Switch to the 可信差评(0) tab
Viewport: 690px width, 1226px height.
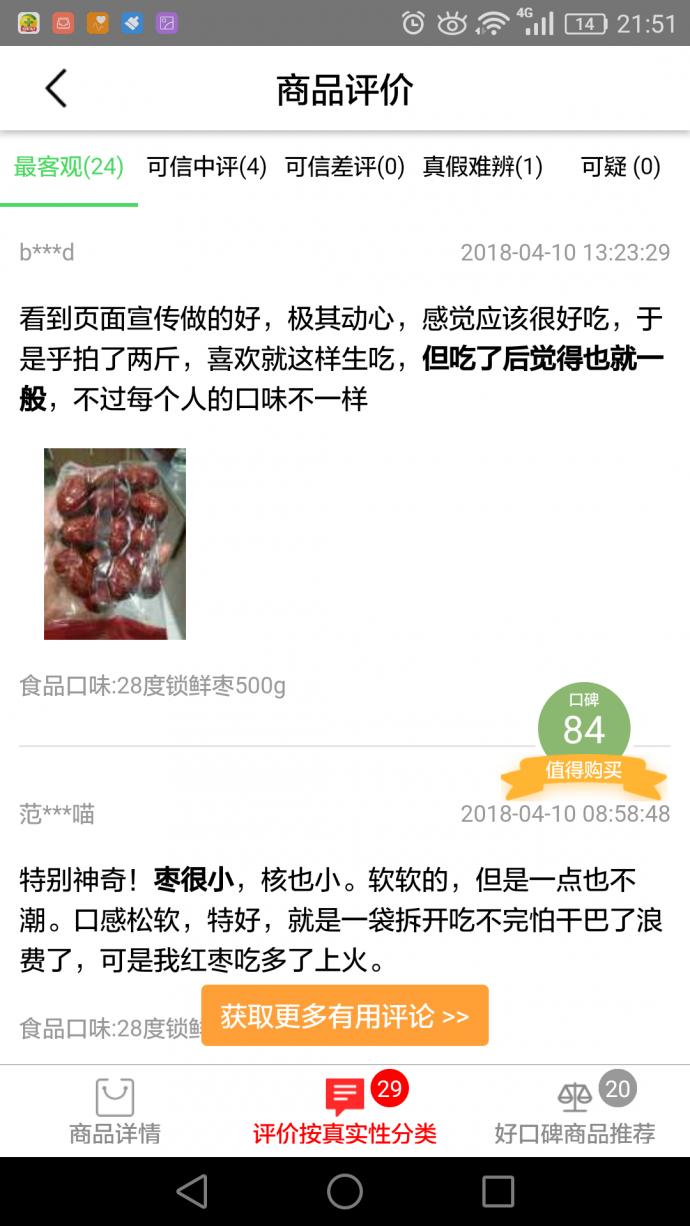(345, 167)
